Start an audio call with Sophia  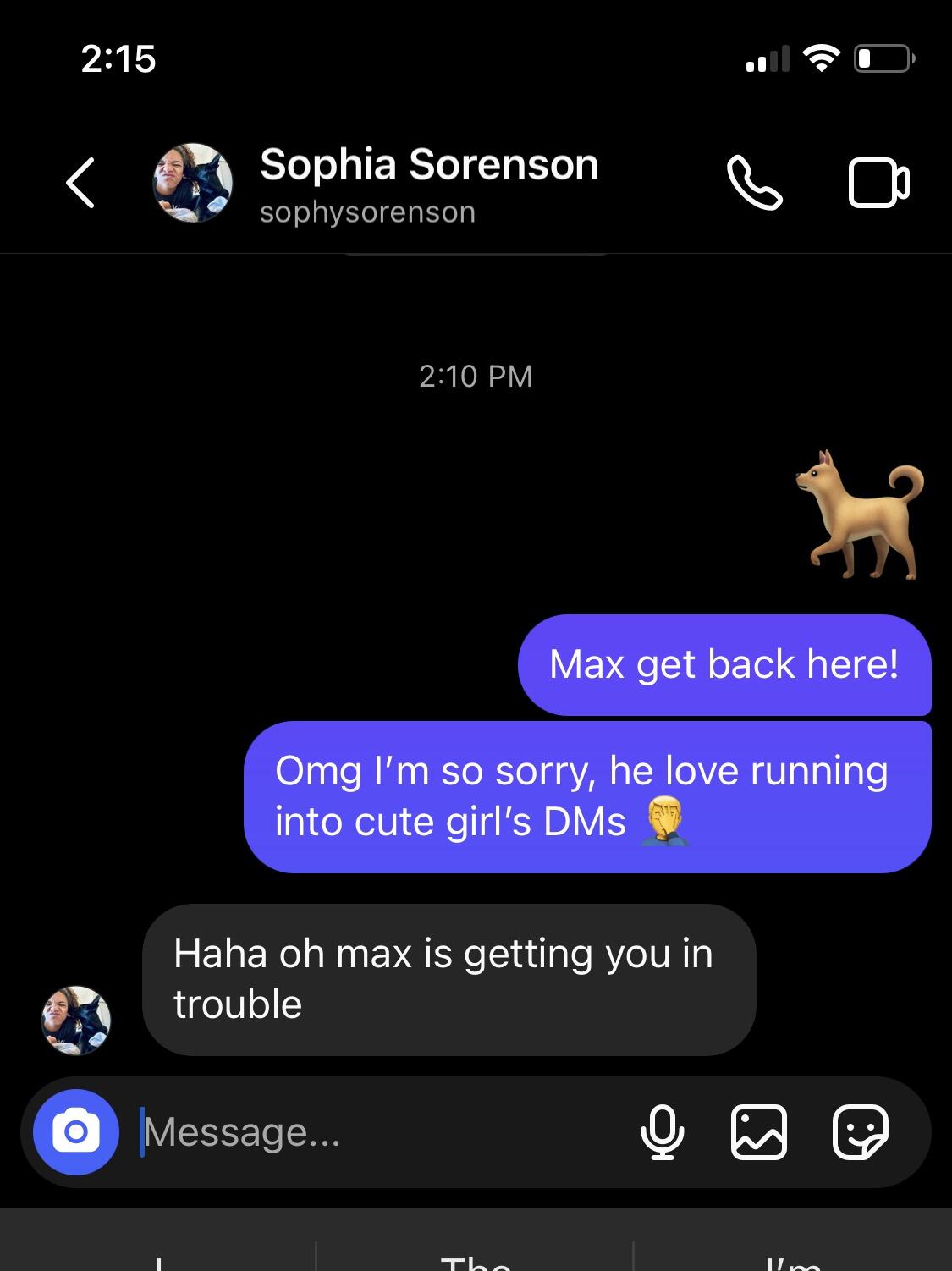point(754,183)
